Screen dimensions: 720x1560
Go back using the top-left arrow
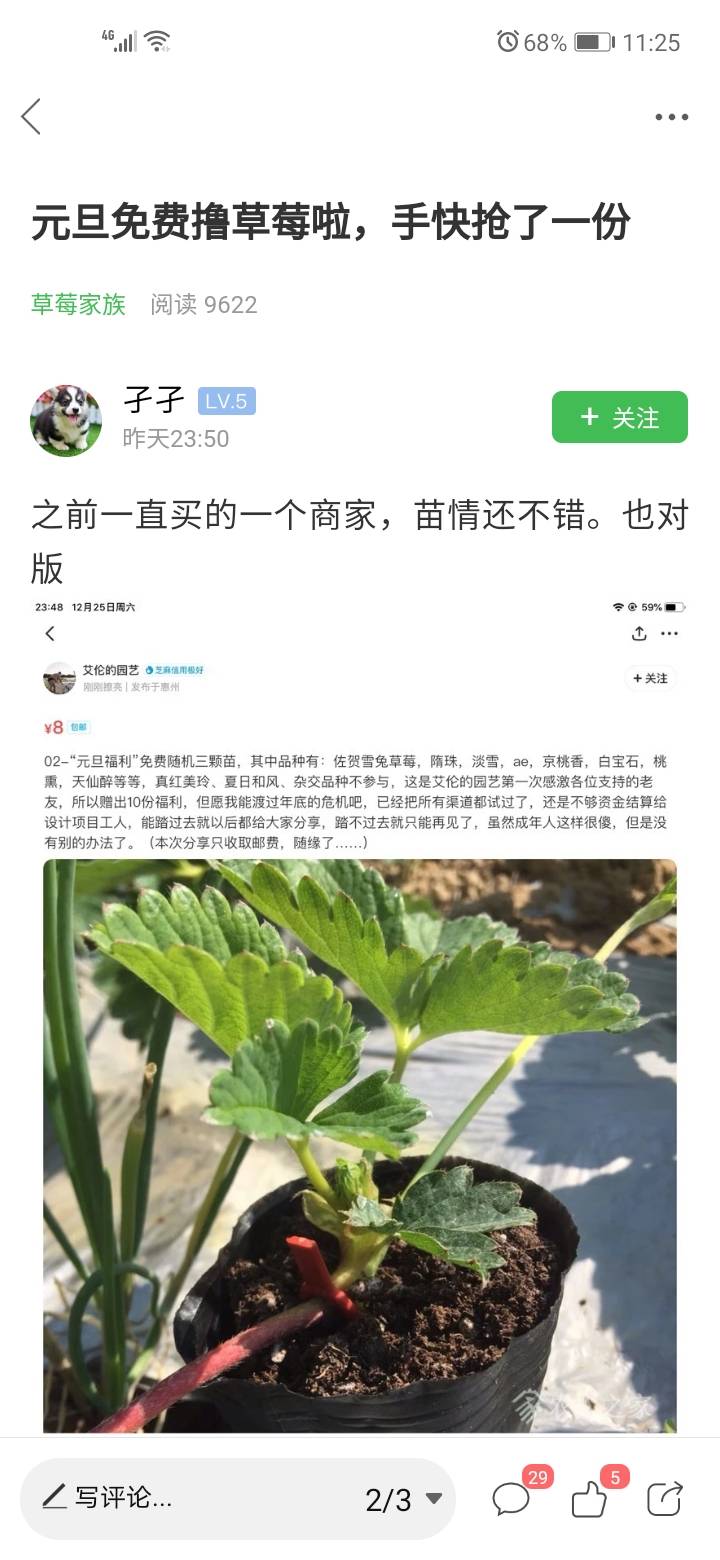pos(32,117)
